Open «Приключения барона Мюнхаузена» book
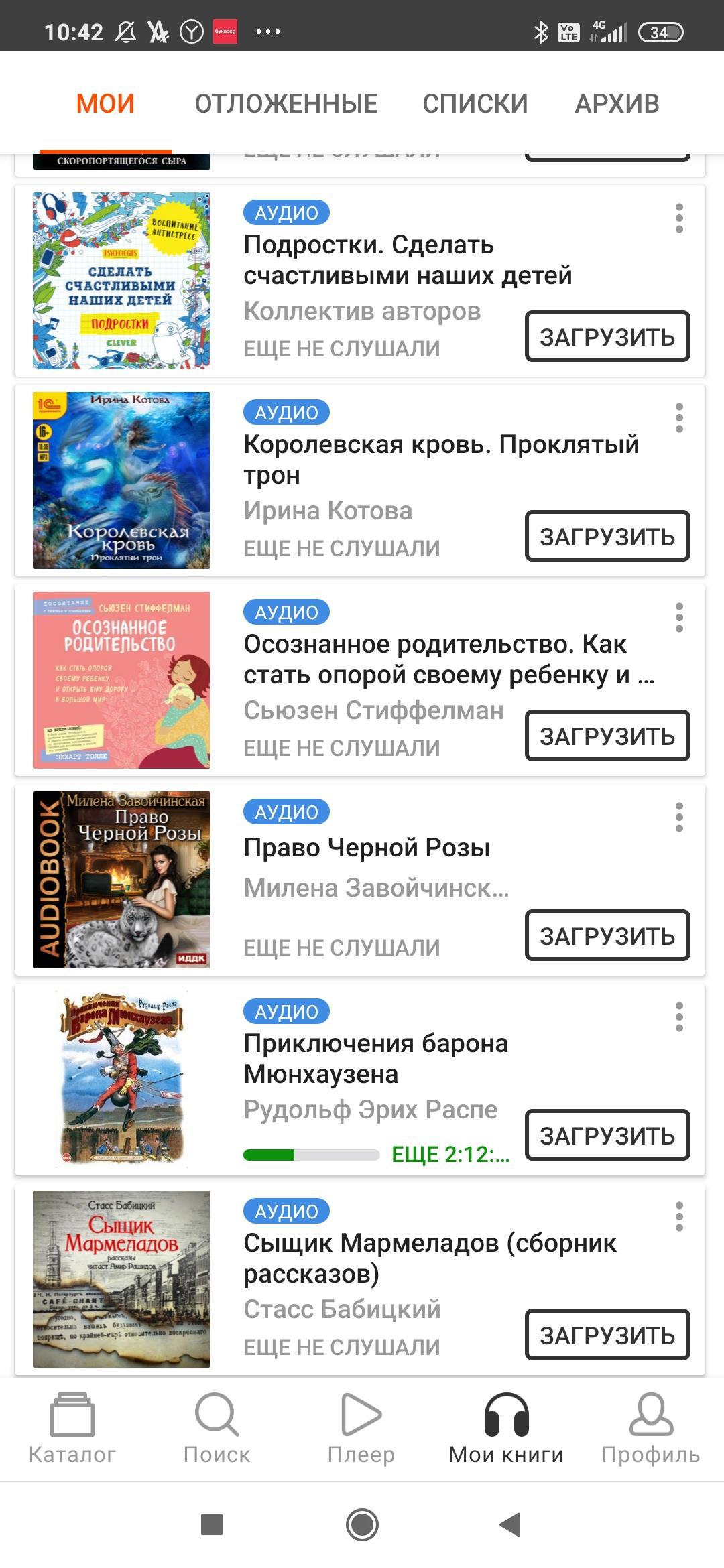The image size is (724, 1568). click(375, 1059)
